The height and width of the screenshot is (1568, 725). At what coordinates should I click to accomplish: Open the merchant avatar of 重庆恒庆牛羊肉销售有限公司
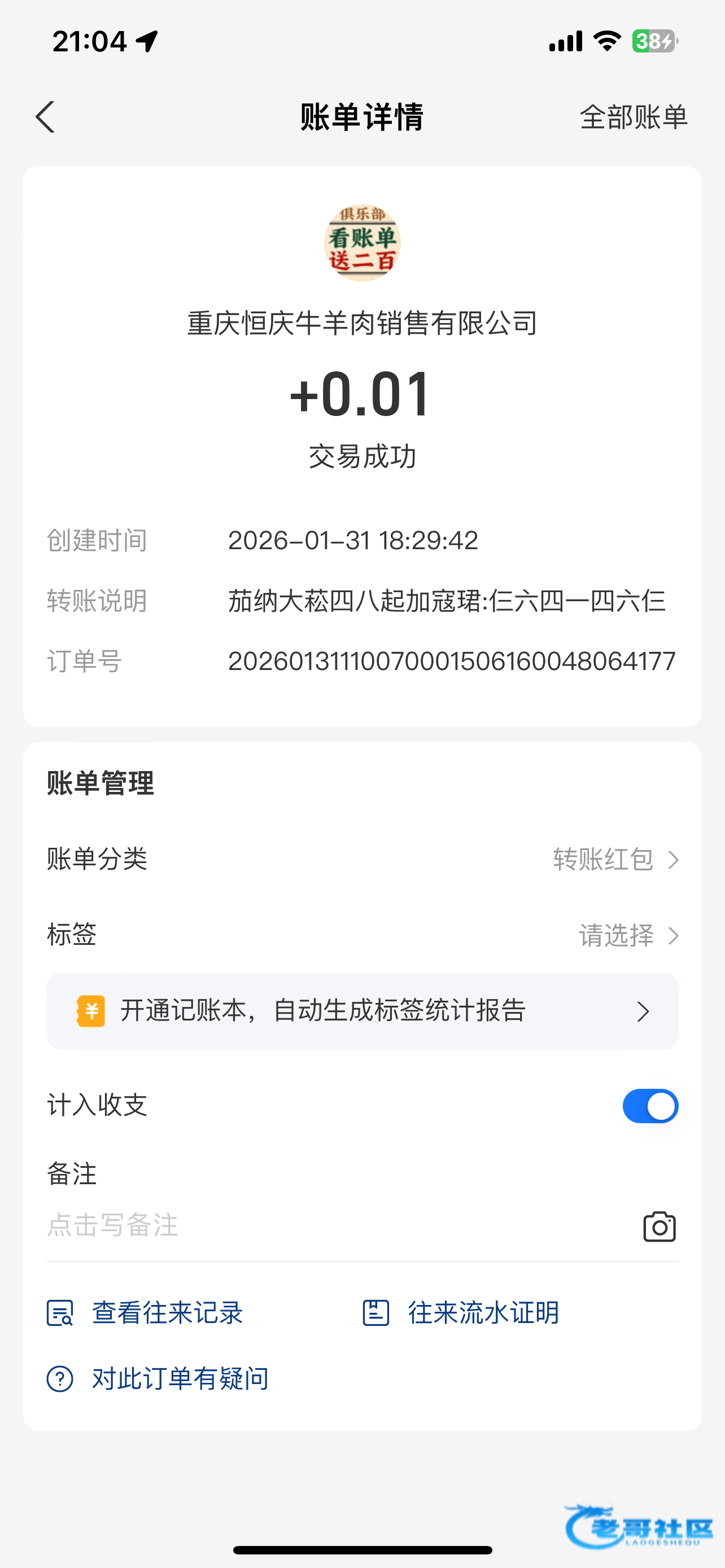(362, 243)
